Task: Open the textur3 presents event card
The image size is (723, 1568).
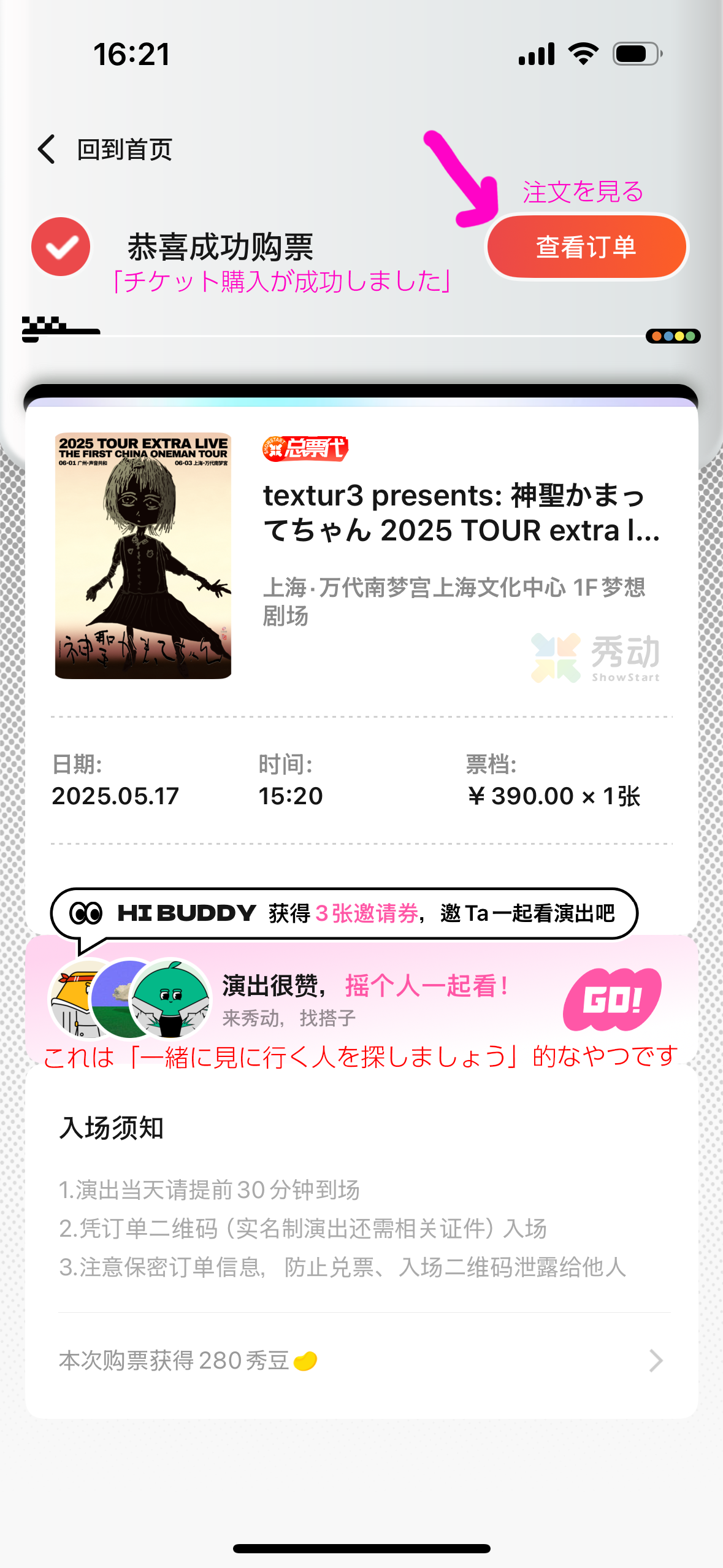Action: (460, 512)
